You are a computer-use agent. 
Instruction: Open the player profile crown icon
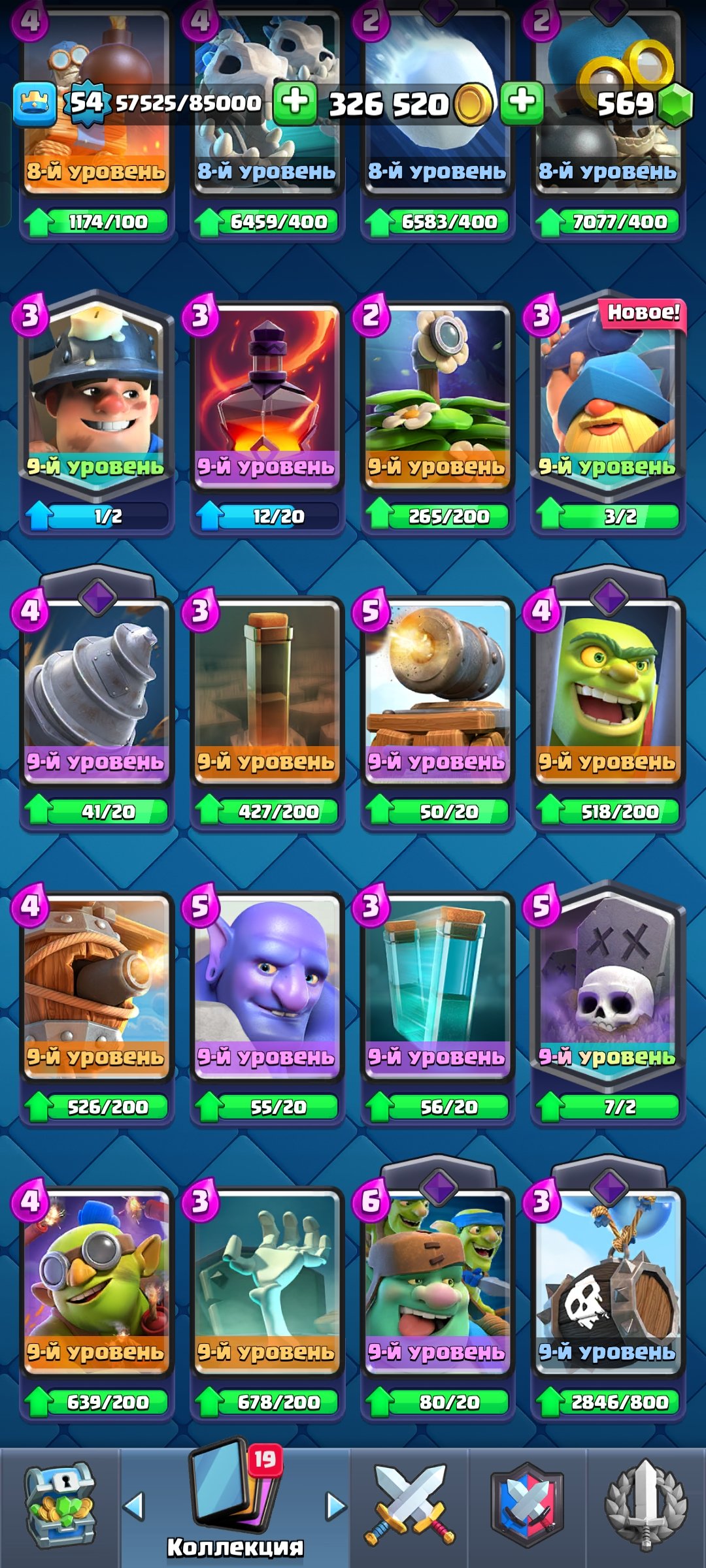(35, 104)
